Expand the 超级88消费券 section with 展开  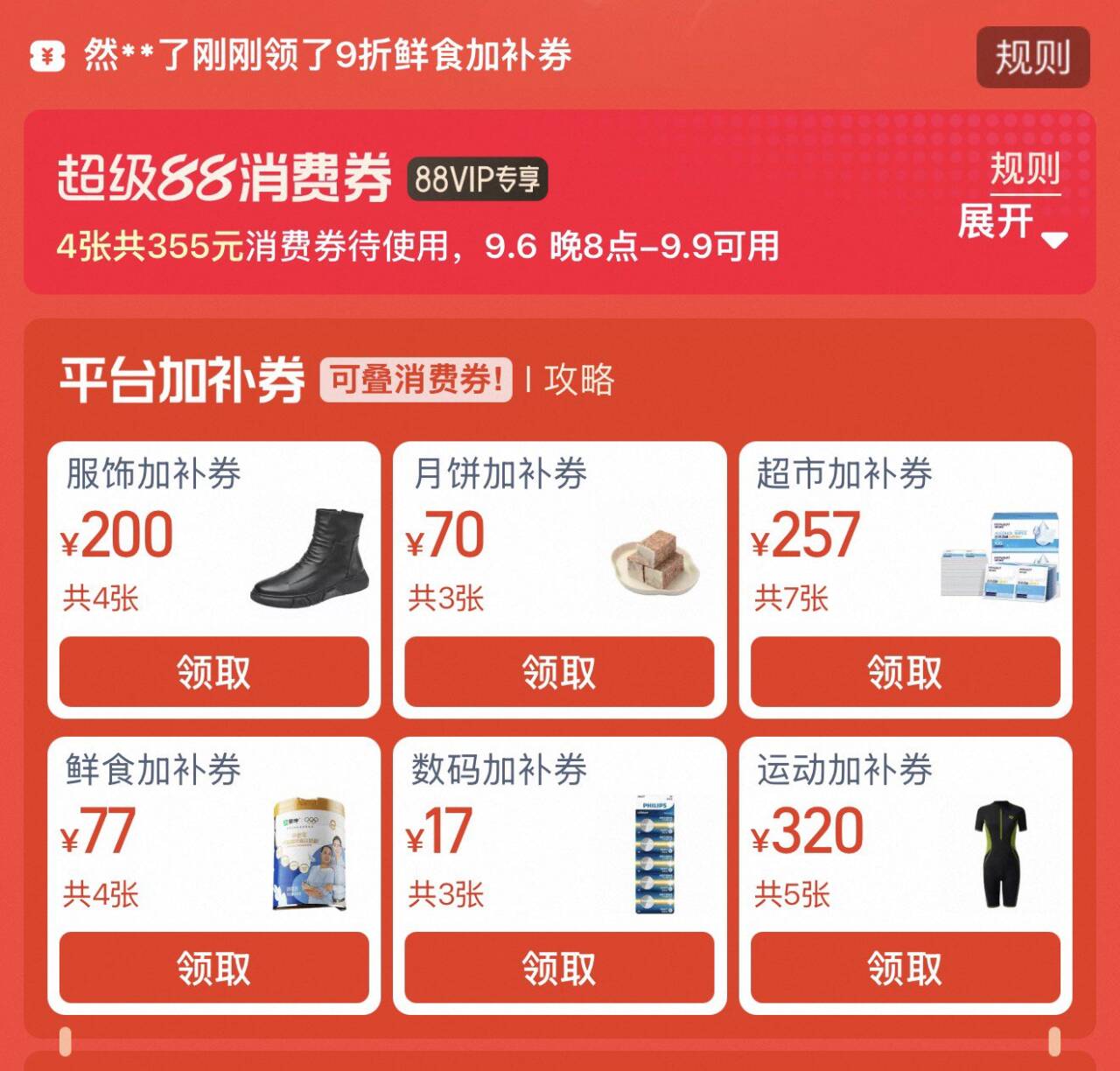coord(1012,222)
